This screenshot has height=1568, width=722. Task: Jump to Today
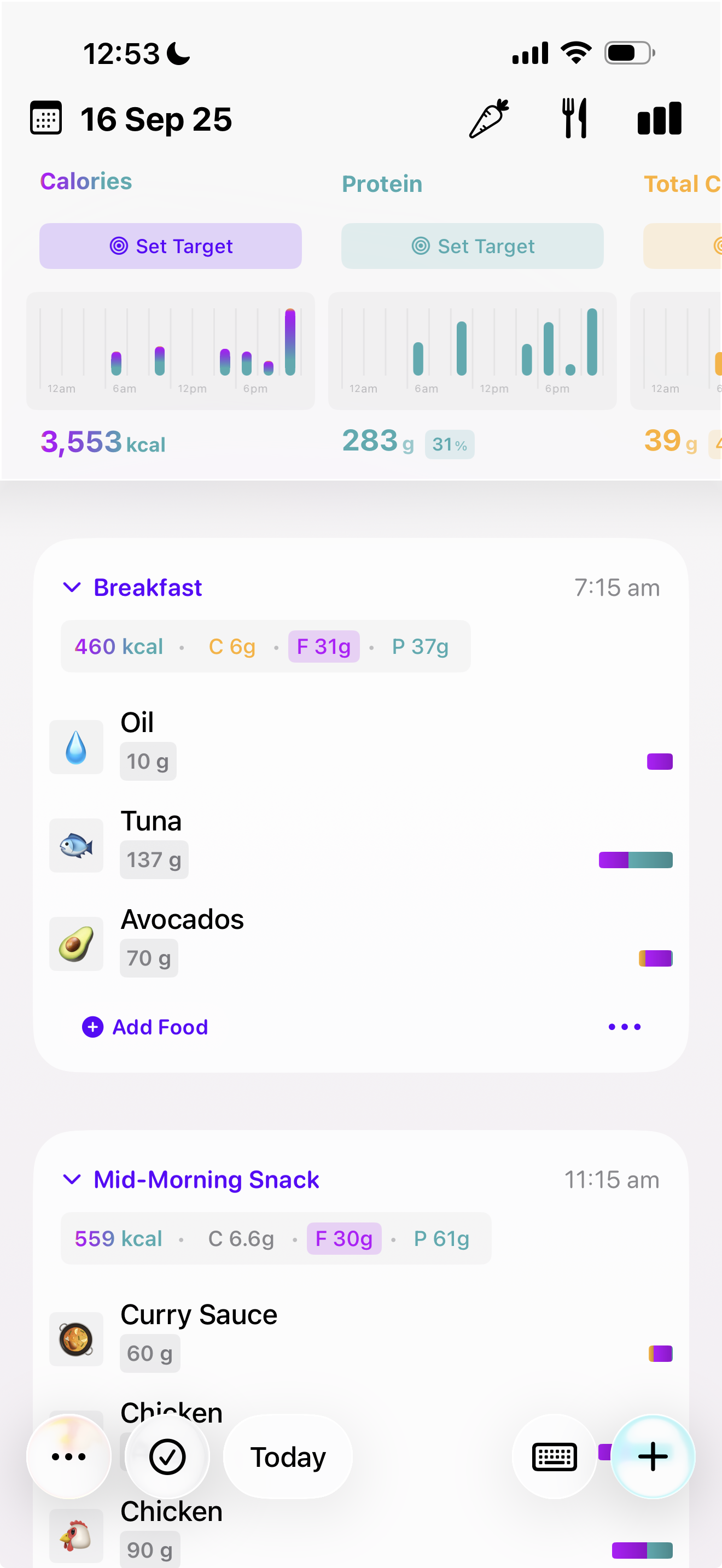tap(288, 1456)
